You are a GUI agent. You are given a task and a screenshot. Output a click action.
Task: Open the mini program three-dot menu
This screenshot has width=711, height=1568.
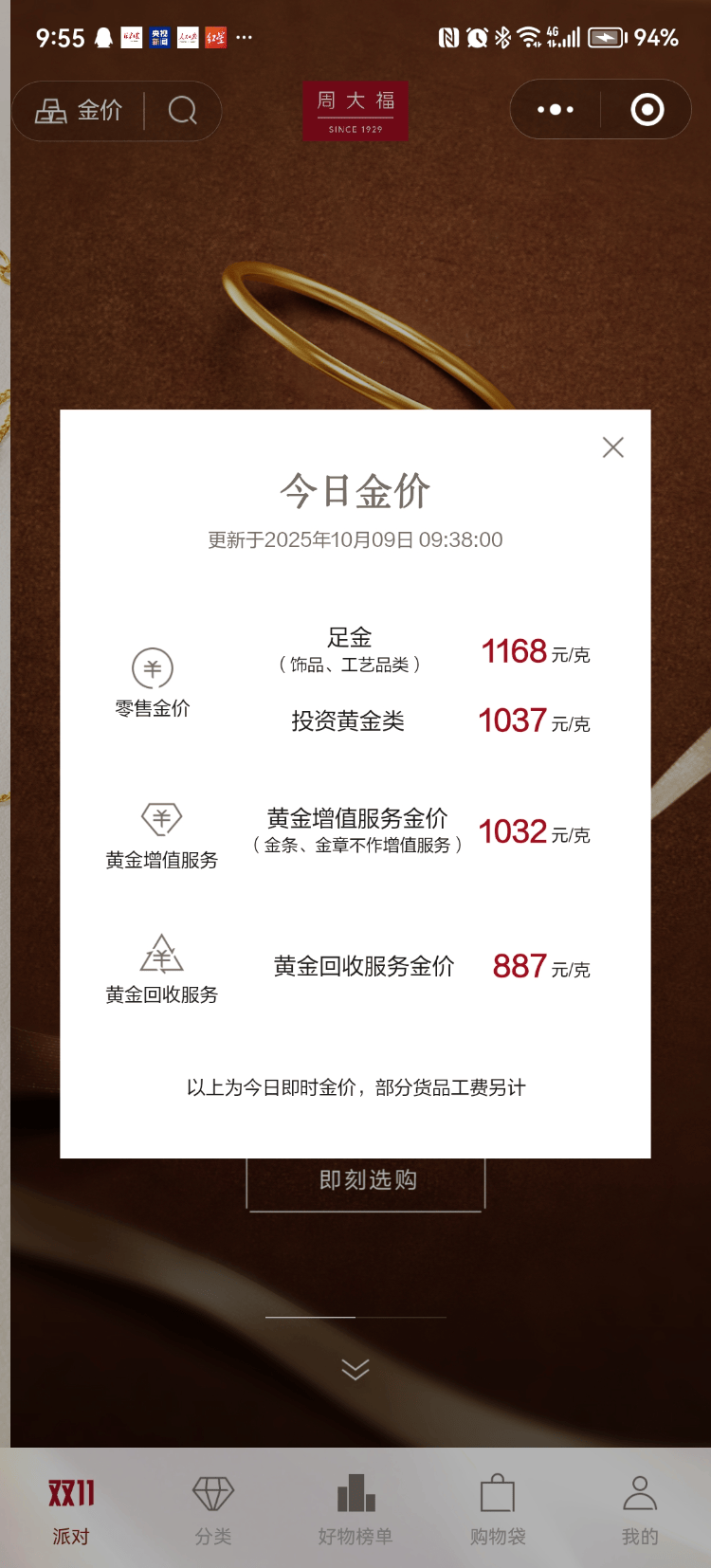click(x=556, y=110)
